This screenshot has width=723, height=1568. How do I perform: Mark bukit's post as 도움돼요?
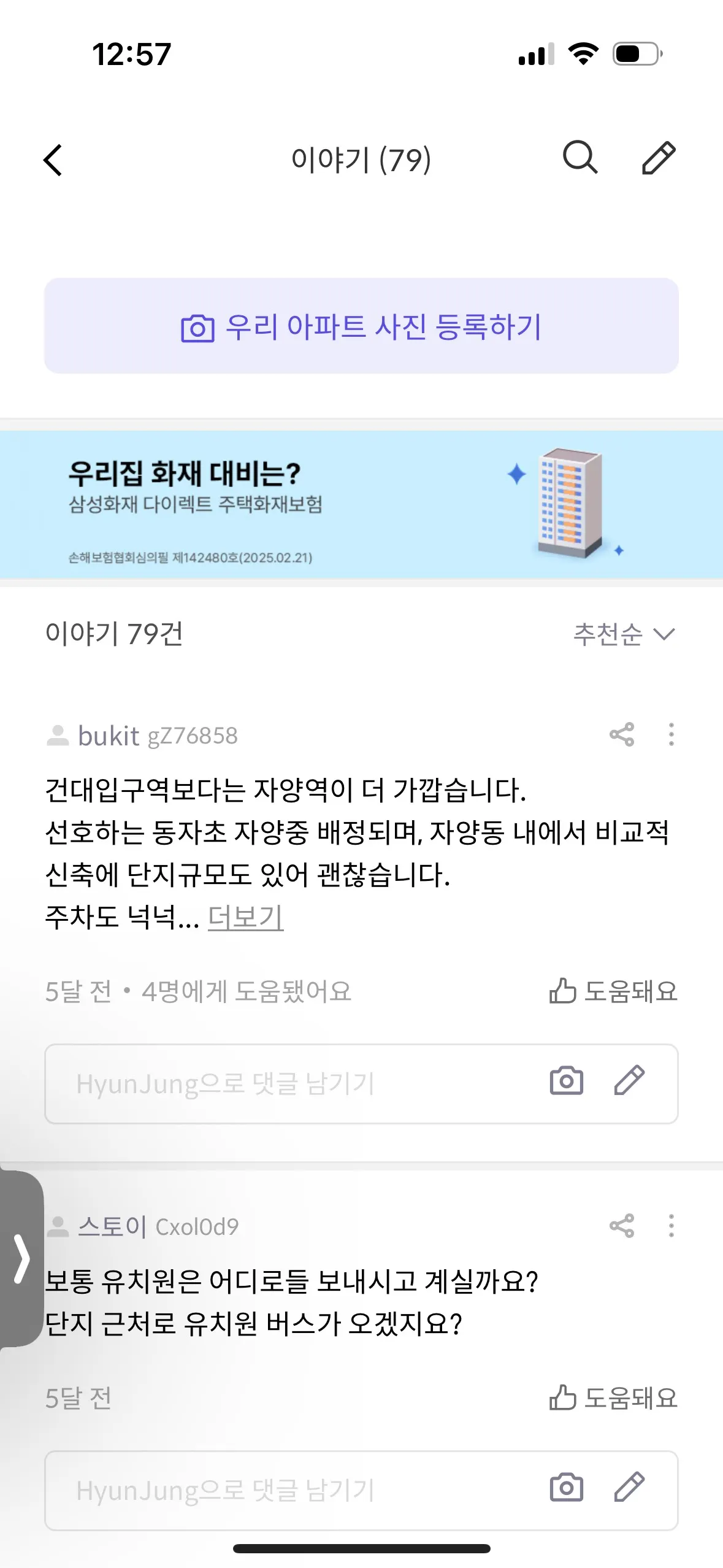tap(613, 991)
